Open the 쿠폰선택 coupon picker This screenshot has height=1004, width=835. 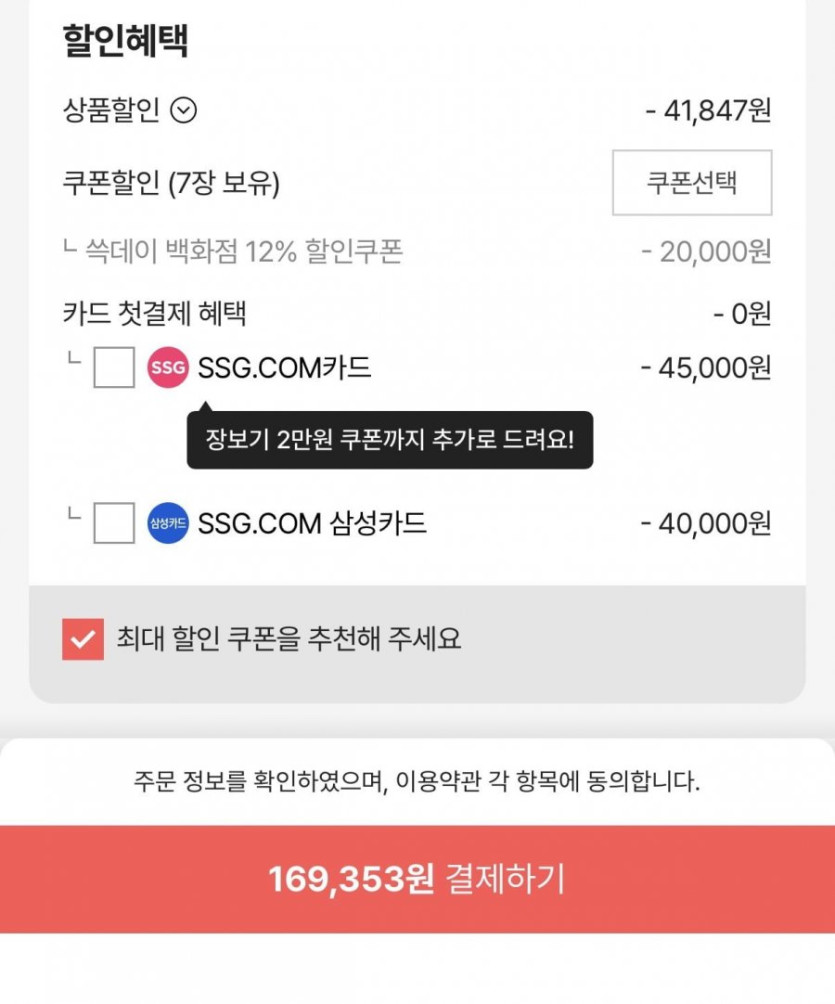[691, 183]
